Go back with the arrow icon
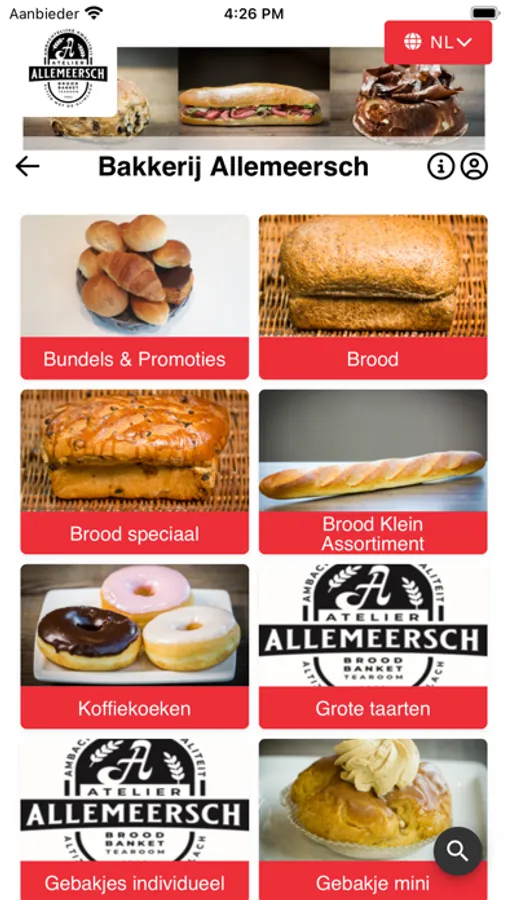The width and height of the screenshot is (507, 900). coord(28,166)
